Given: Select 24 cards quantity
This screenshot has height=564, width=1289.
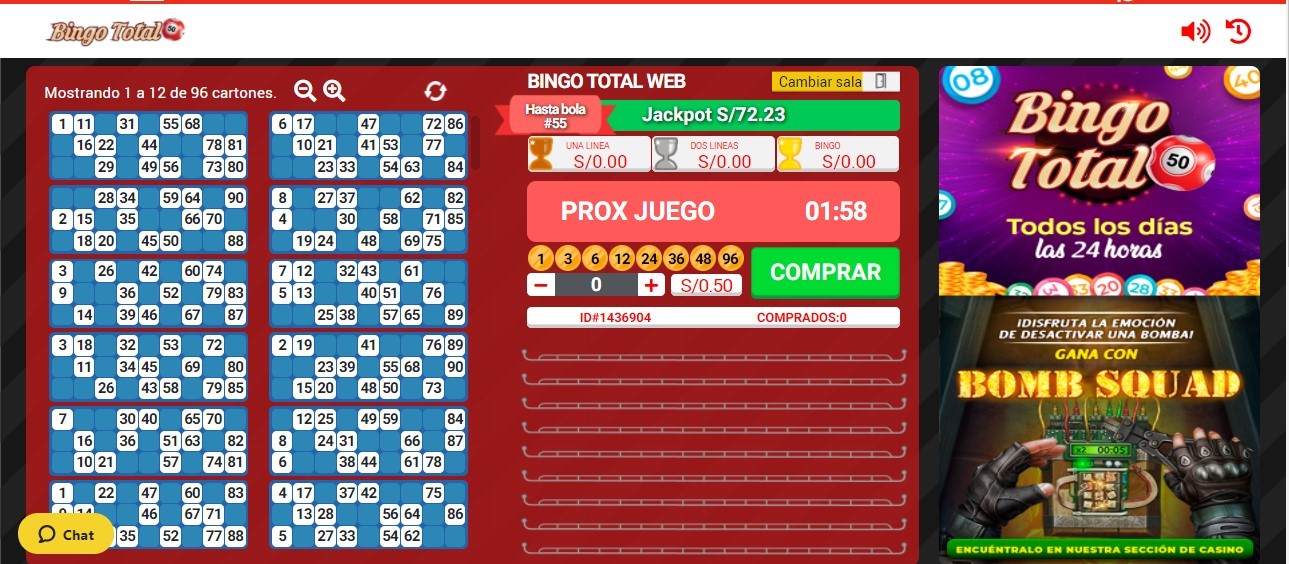Looking at the screenshot, I should 649,259.
